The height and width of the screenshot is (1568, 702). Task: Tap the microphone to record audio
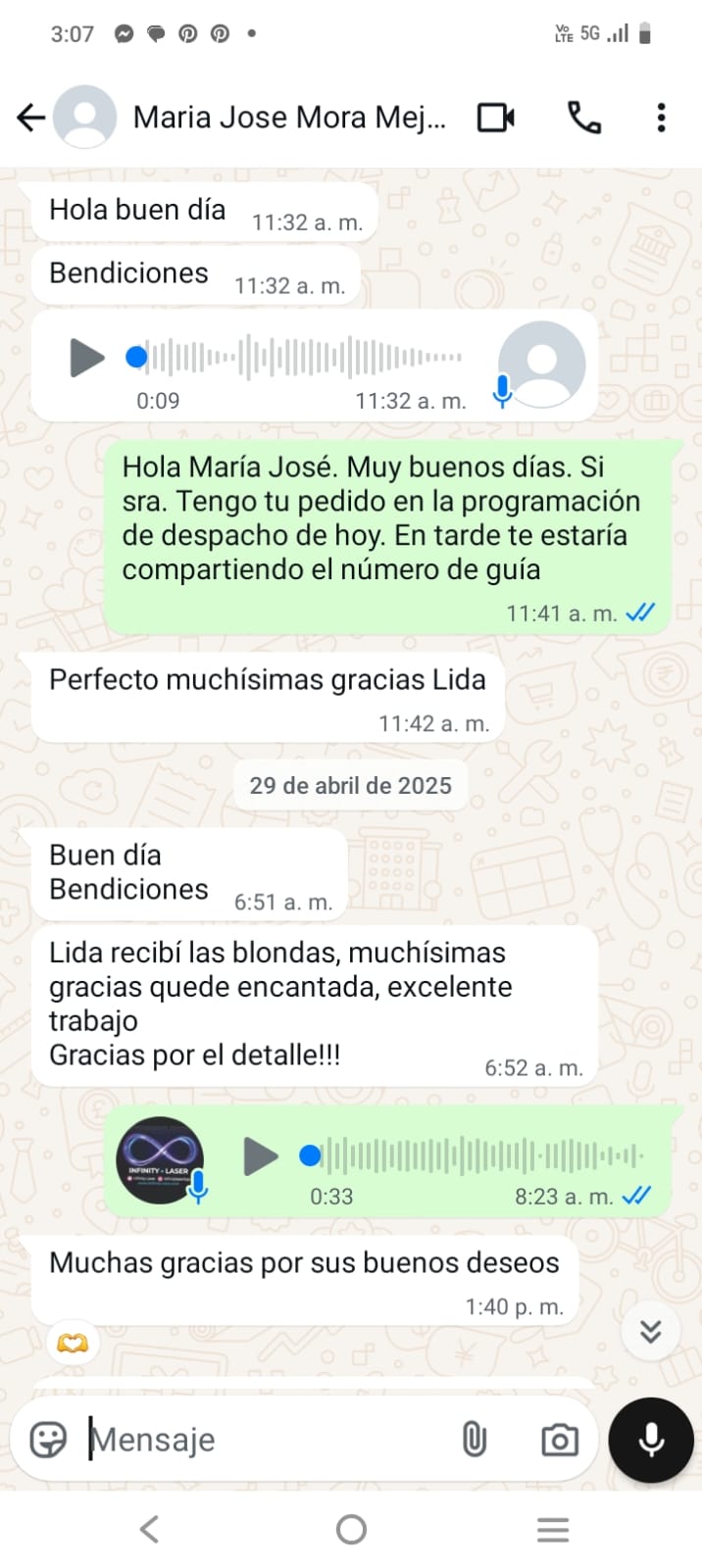[x=651, y=1440]
